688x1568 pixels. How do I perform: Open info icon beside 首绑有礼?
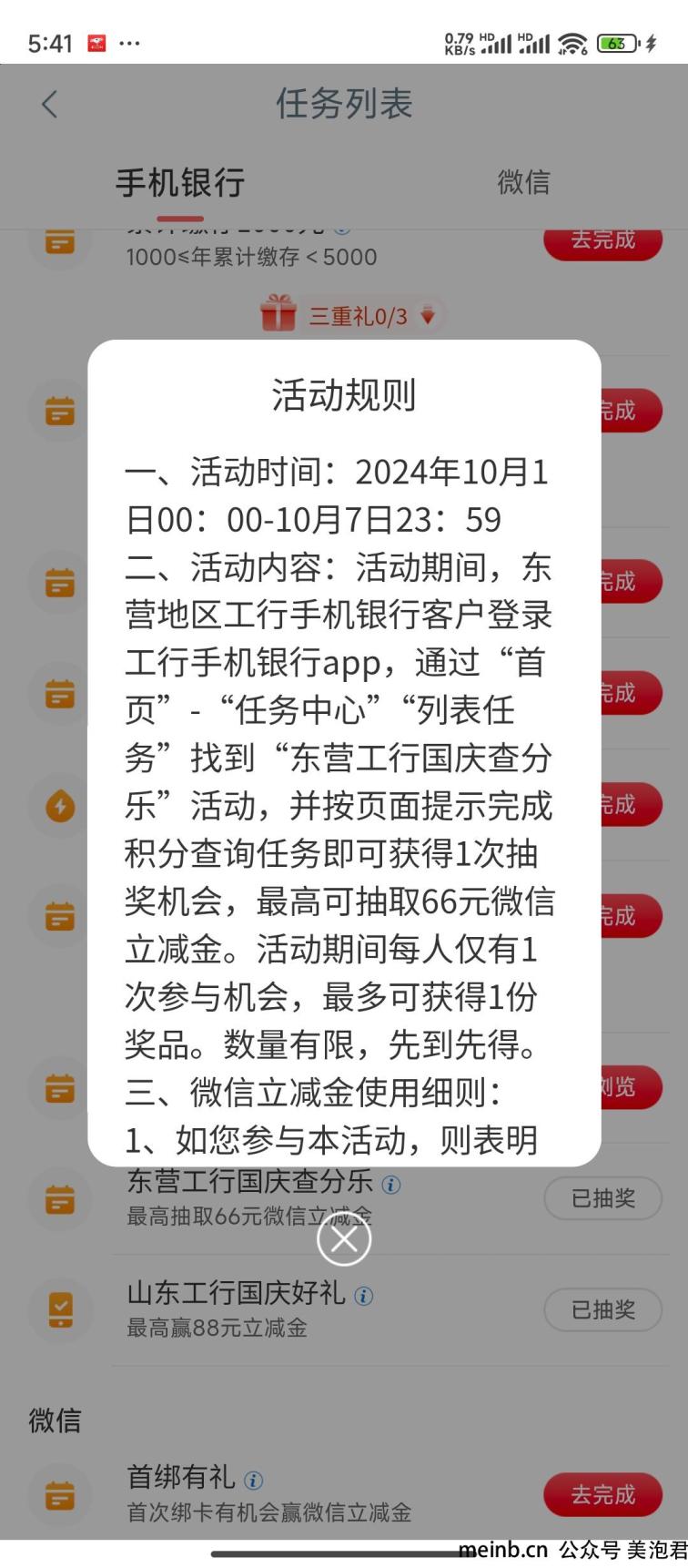point(254,1480)
